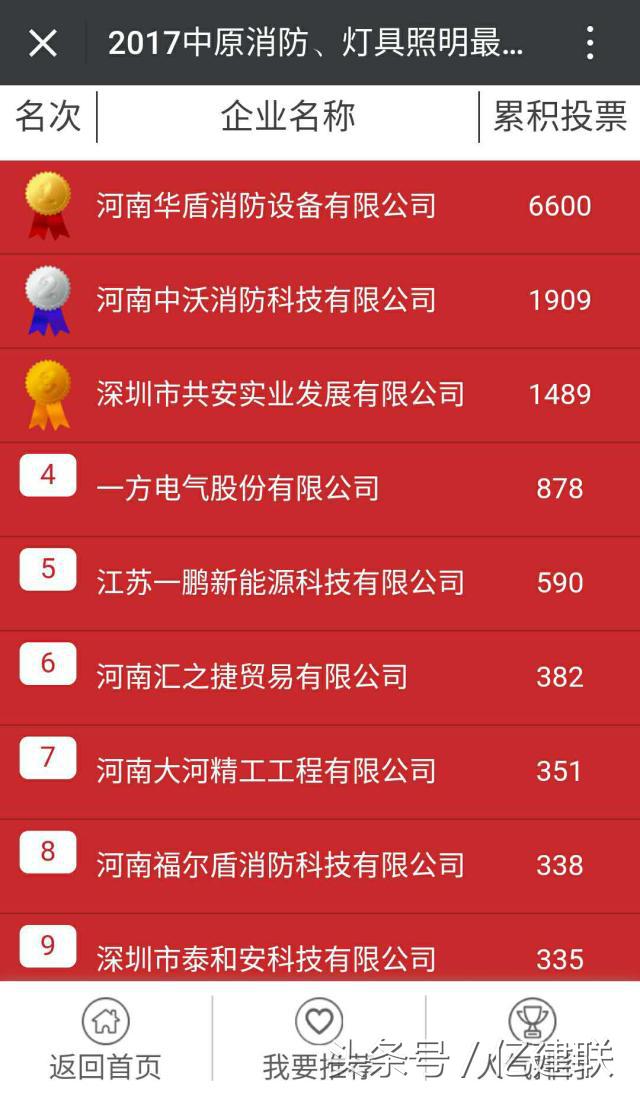
Task: Open the overflow menu
Action: [590, 43]
